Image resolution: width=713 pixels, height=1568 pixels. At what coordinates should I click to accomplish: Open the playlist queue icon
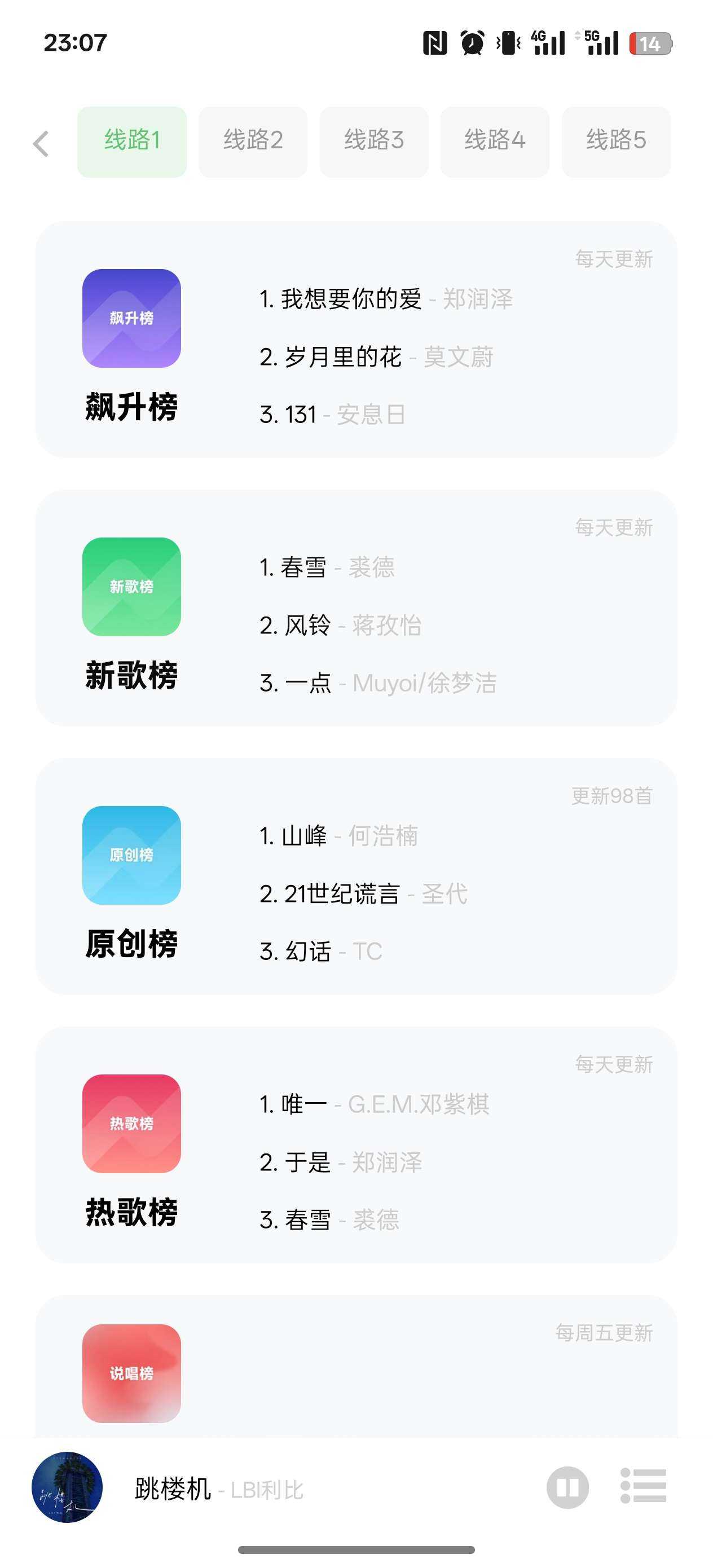pos(643,1486)
